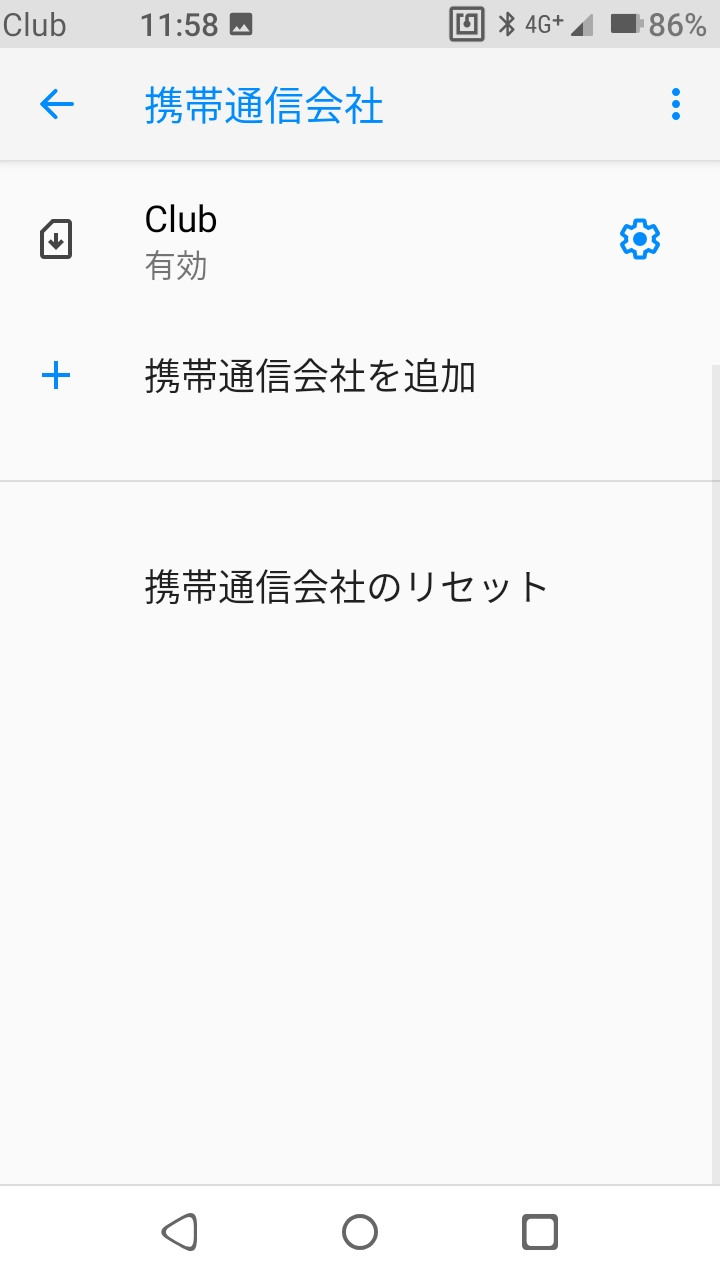
Task: Open recent apps from the navigation bar
Action: [540, 1232]
